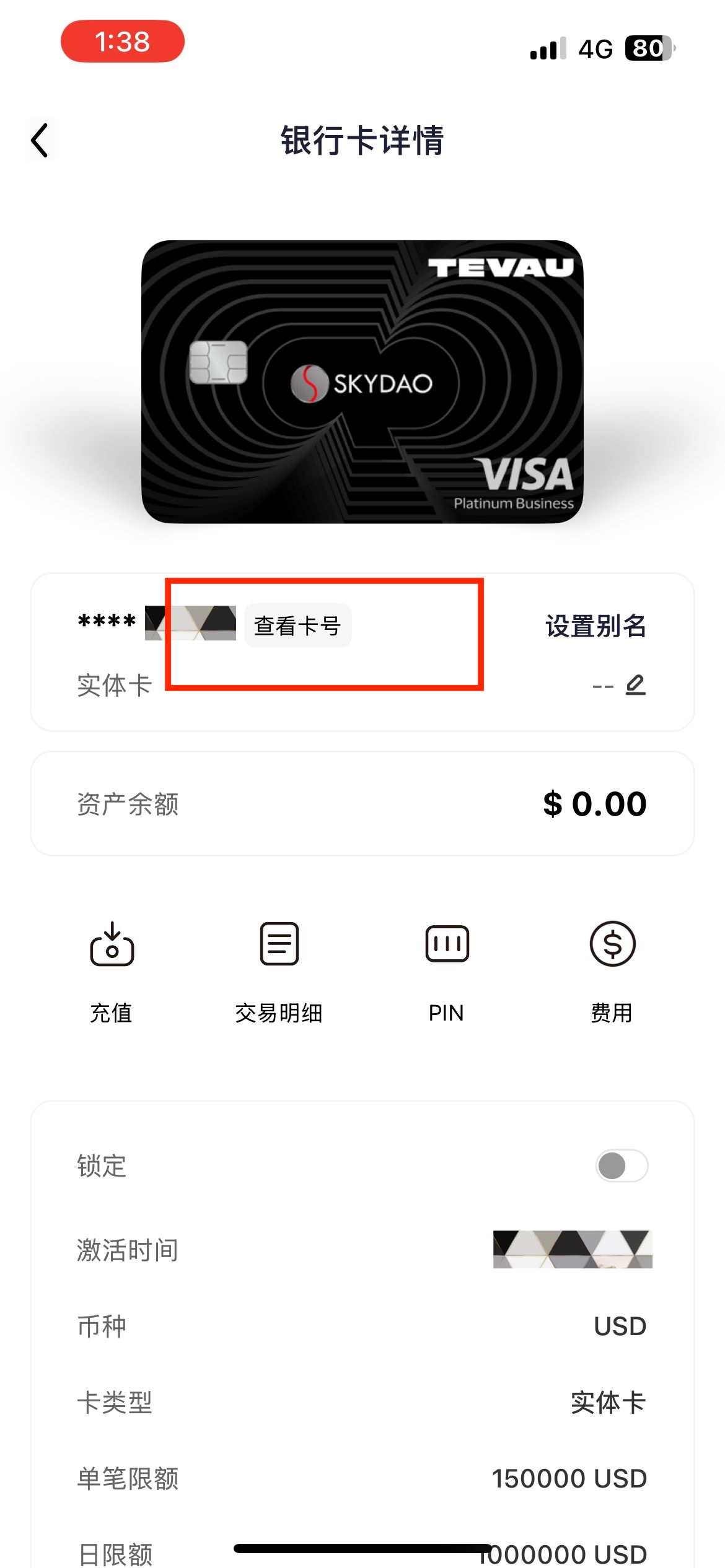View 交易明细 transaction details
This screenshot has width=725, height=1568.
279,970
